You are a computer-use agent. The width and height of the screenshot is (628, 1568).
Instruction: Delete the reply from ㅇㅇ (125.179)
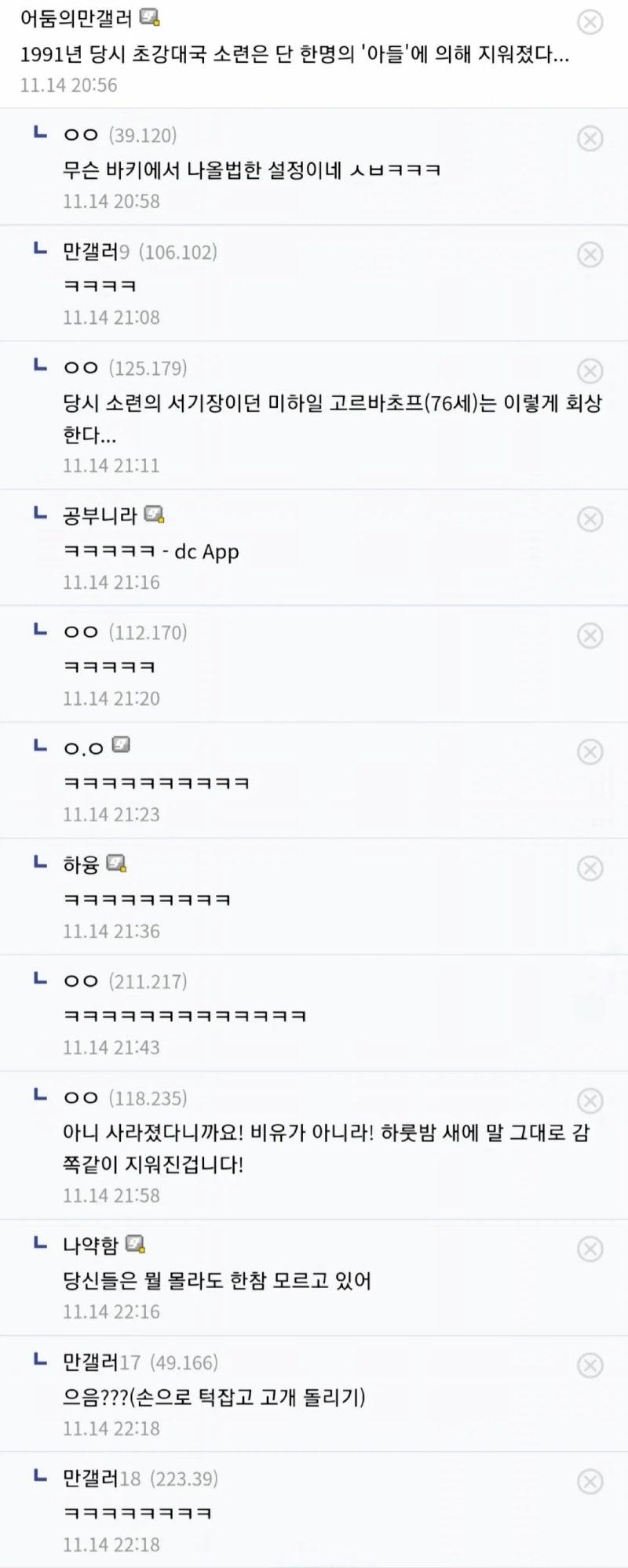(x=590, y=371)
